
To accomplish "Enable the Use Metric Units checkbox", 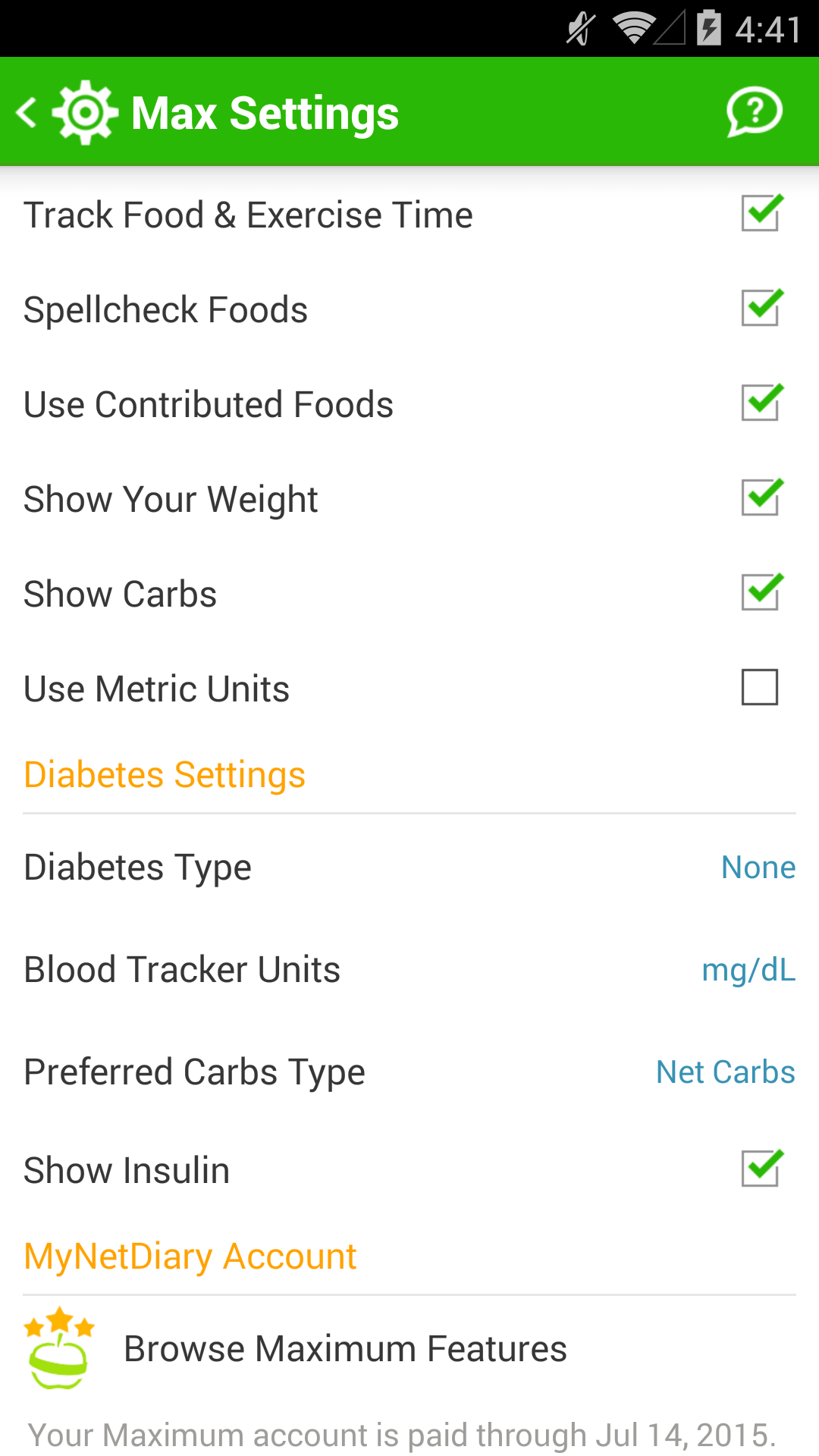I will click(760, 688).
